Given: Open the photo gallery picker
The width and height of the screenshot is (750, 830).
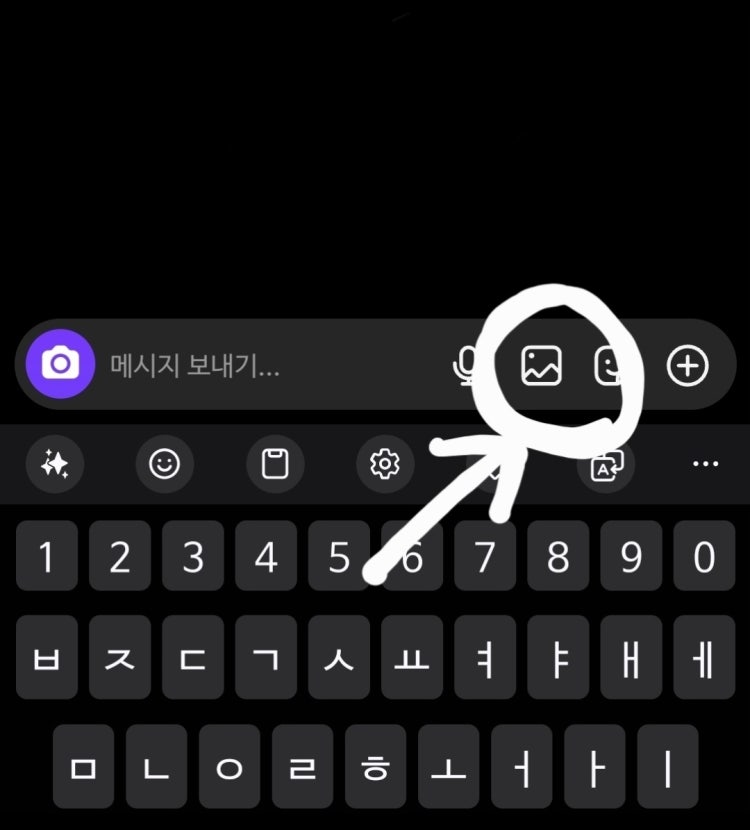Looking at the screenshot, I should point(542,366).
